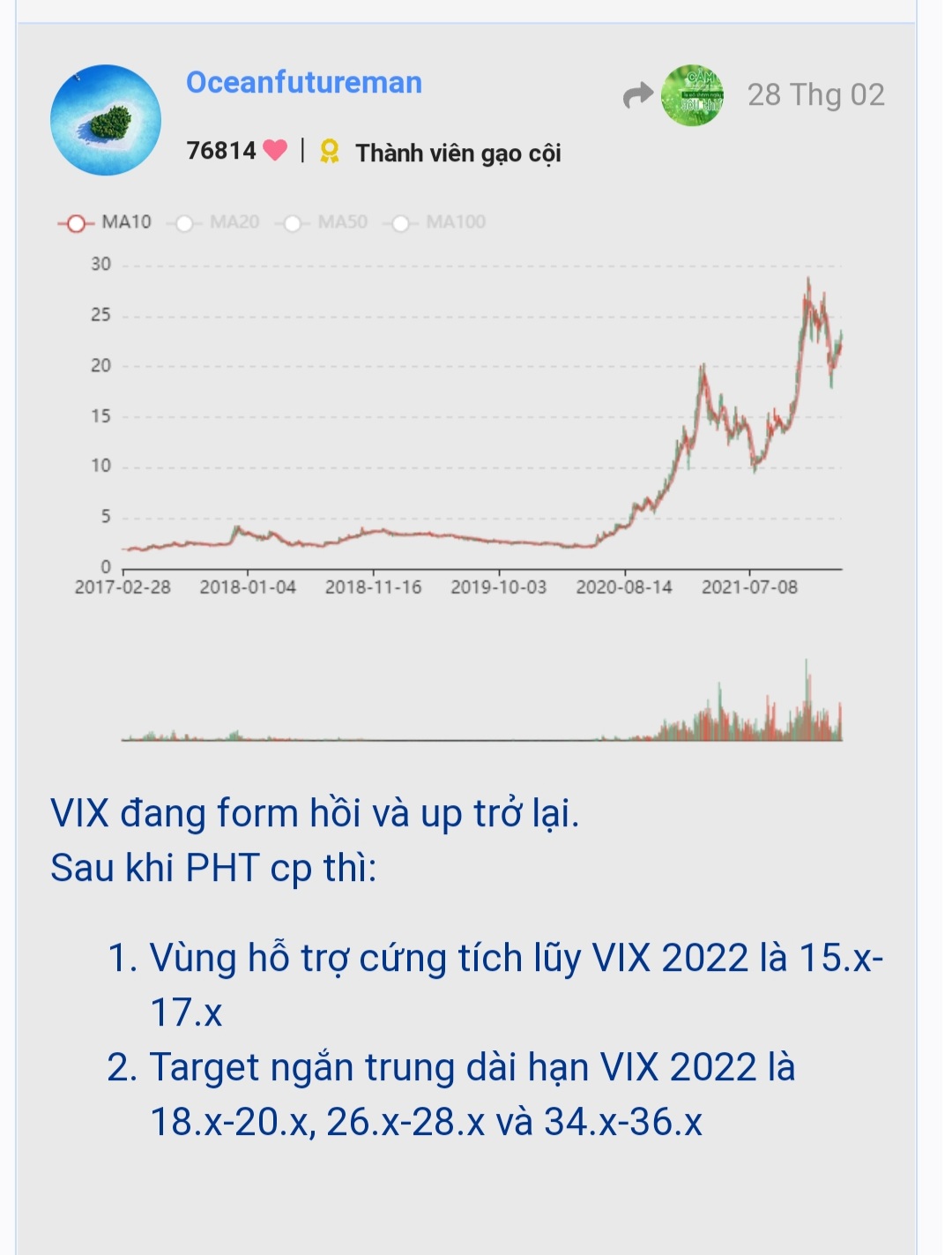Open Oceanfutureman's profile via the username

point(303,82)
